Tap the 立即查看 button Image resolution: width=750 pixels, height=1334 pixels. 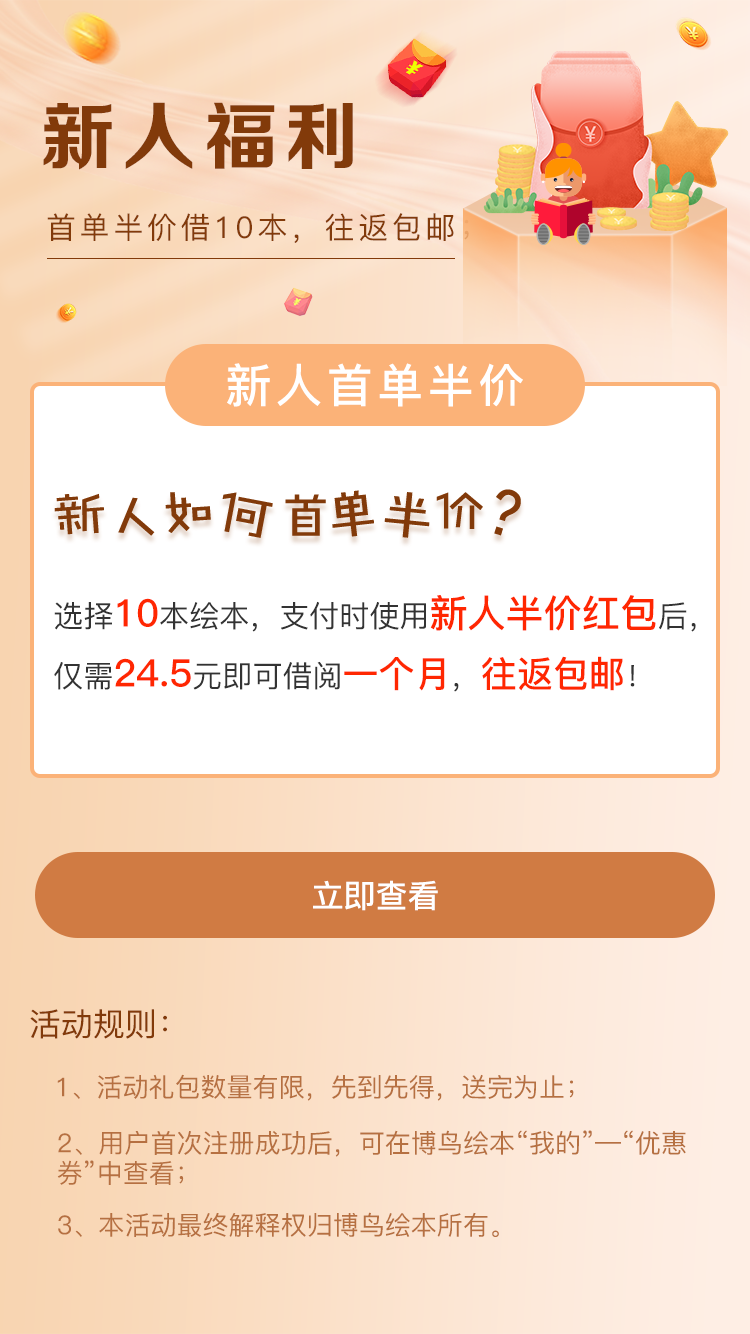pos(375,895)
